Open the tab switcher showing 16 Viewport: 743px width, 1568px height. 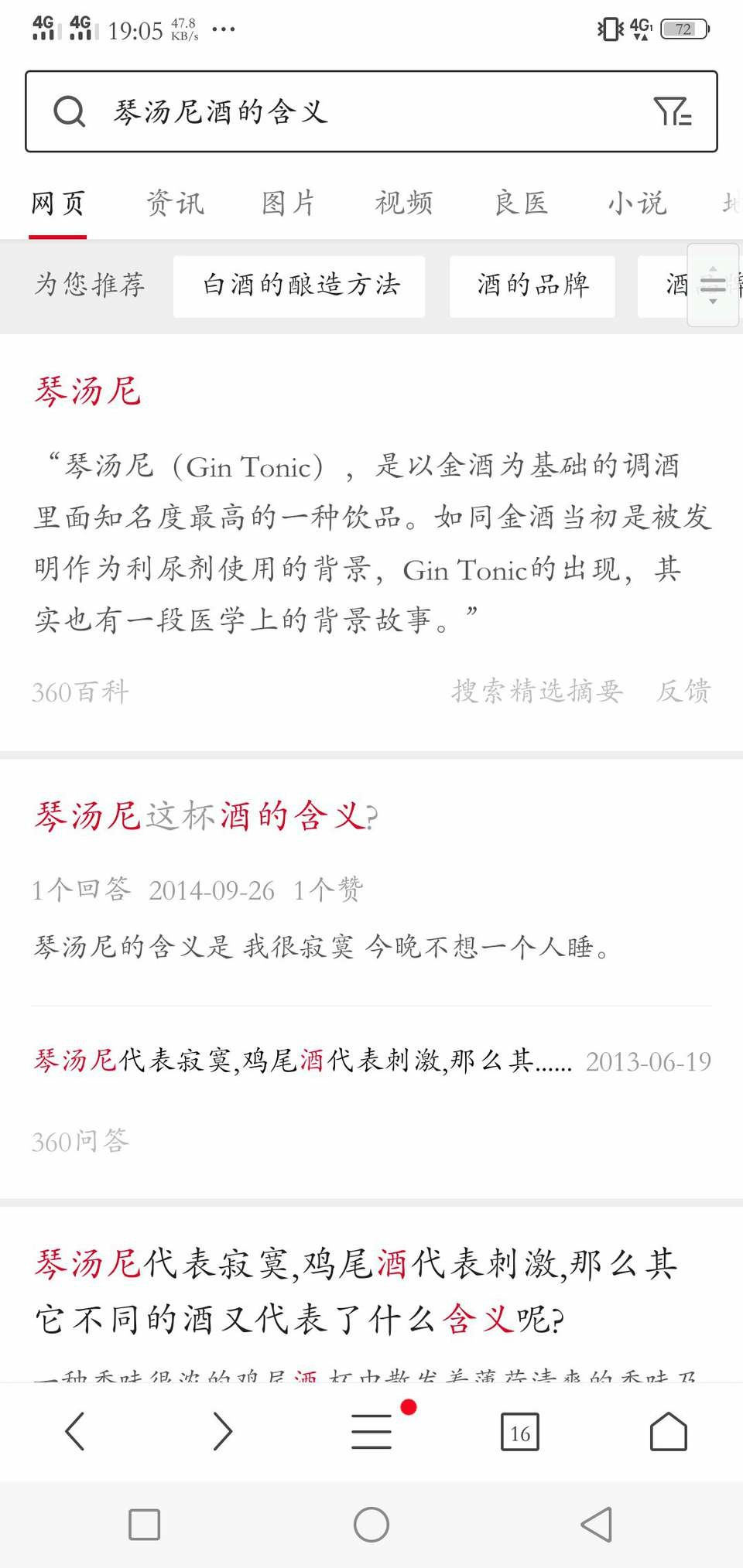pyautogui.click(x=520, y=1433)
